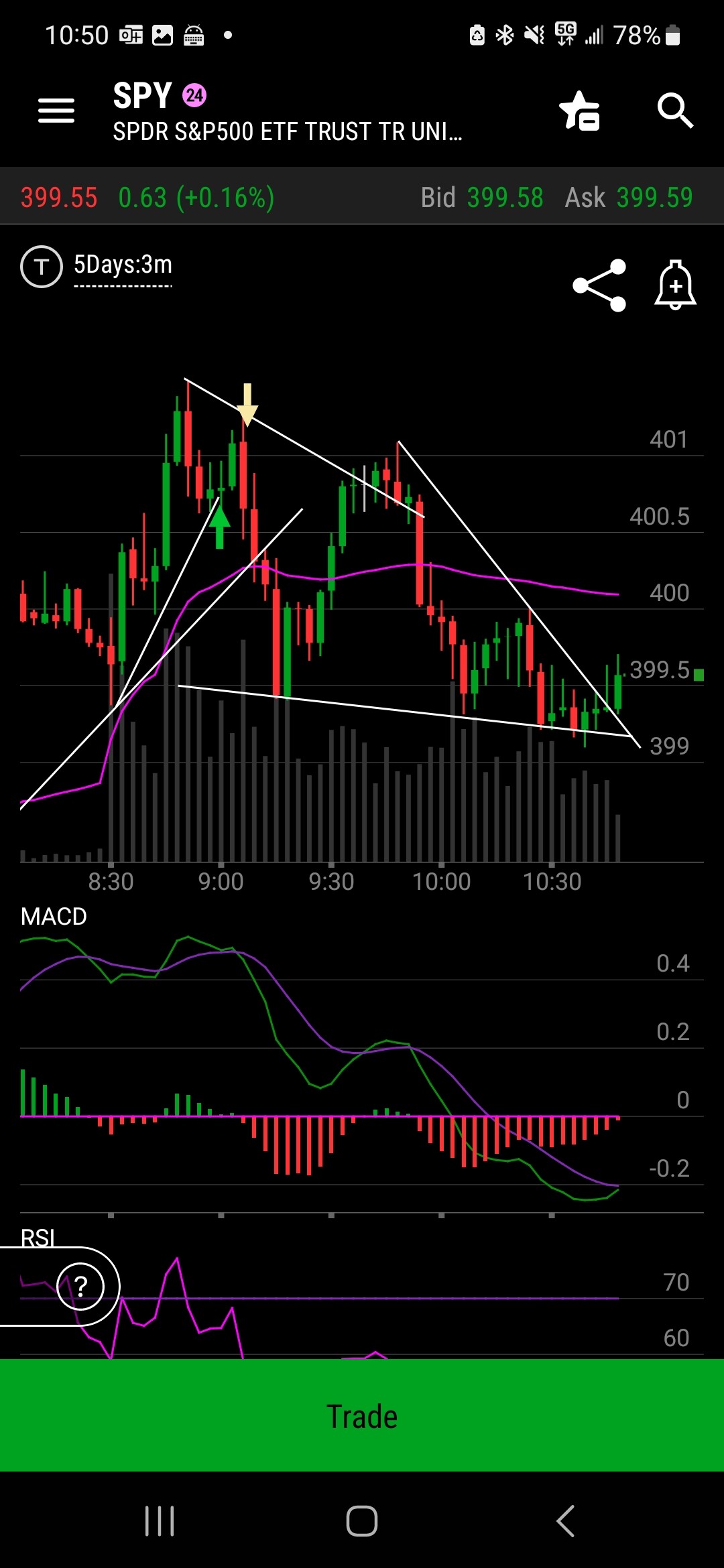Share the SPY chart

599,285
